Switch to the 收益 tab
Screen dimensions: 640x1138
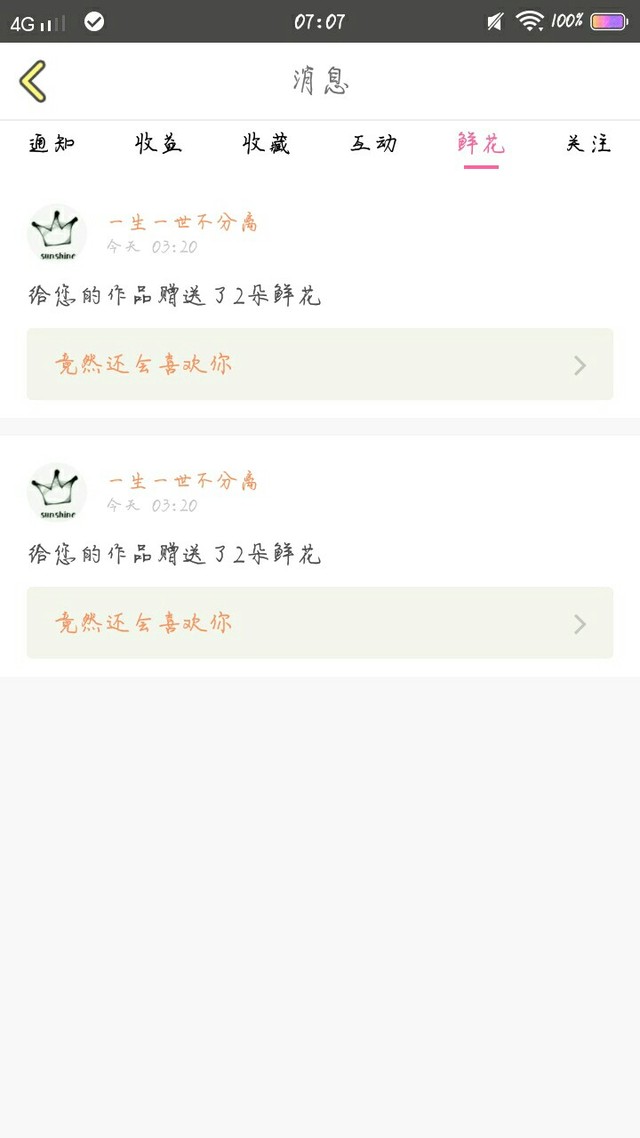(158, 144)
